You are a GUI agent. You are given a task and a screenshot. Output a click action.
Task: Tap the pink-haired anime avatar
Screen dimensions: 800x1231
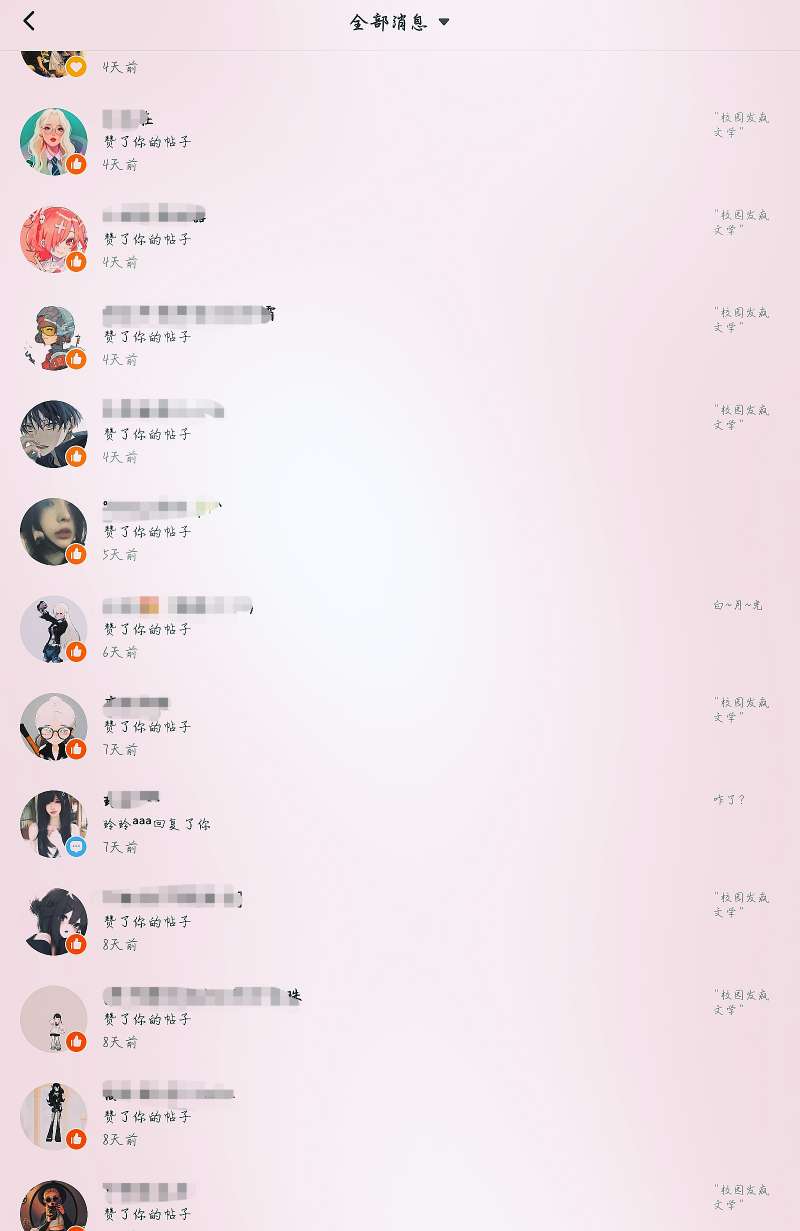[53, 239]
